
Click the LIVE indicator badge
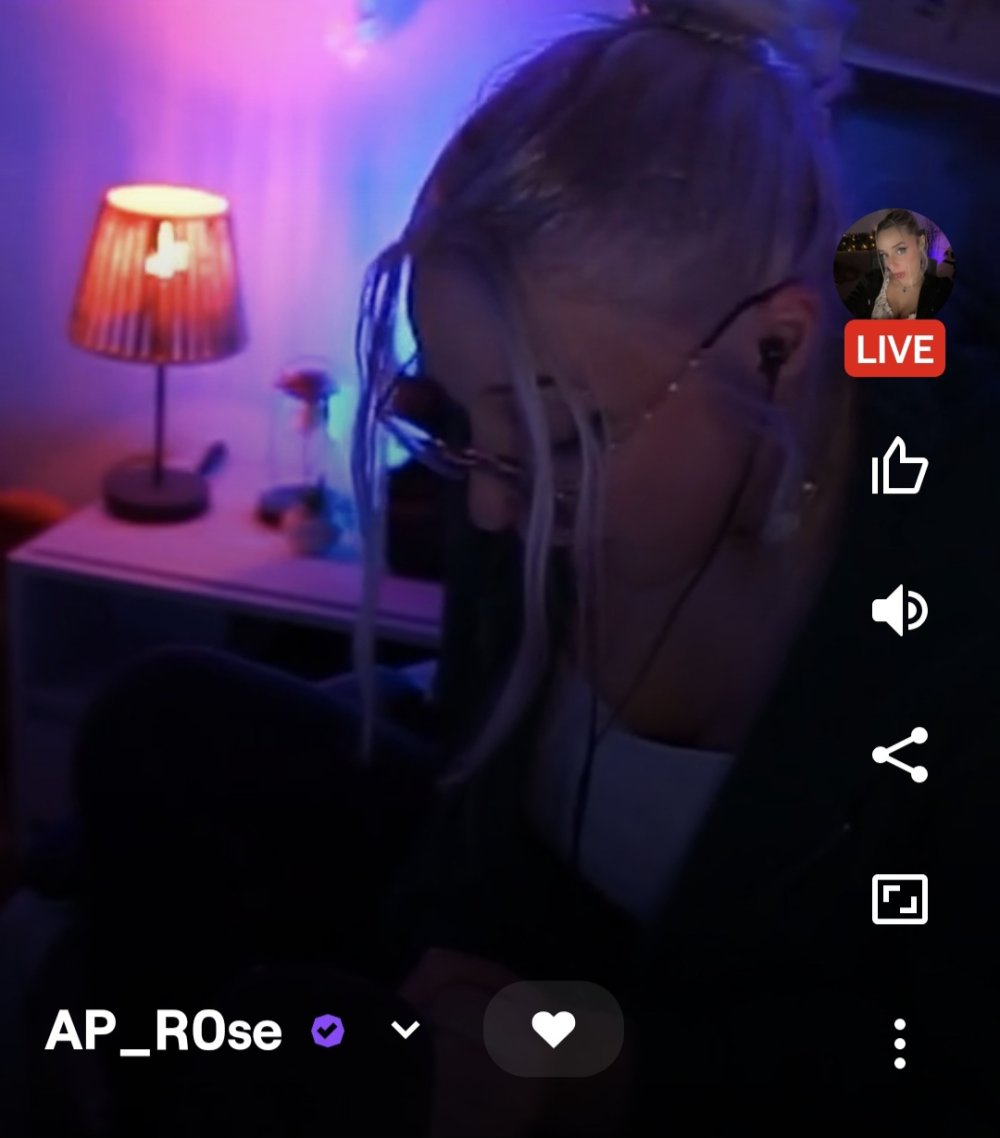(x=893, y=350)
